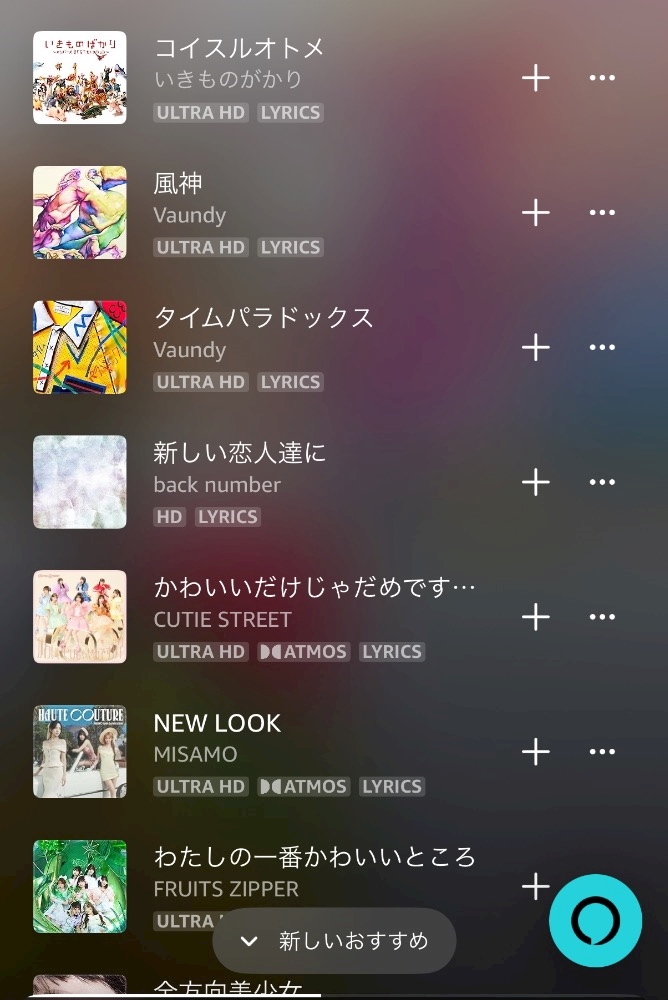Add 新しい恋人達に to library

pos(536,482)
